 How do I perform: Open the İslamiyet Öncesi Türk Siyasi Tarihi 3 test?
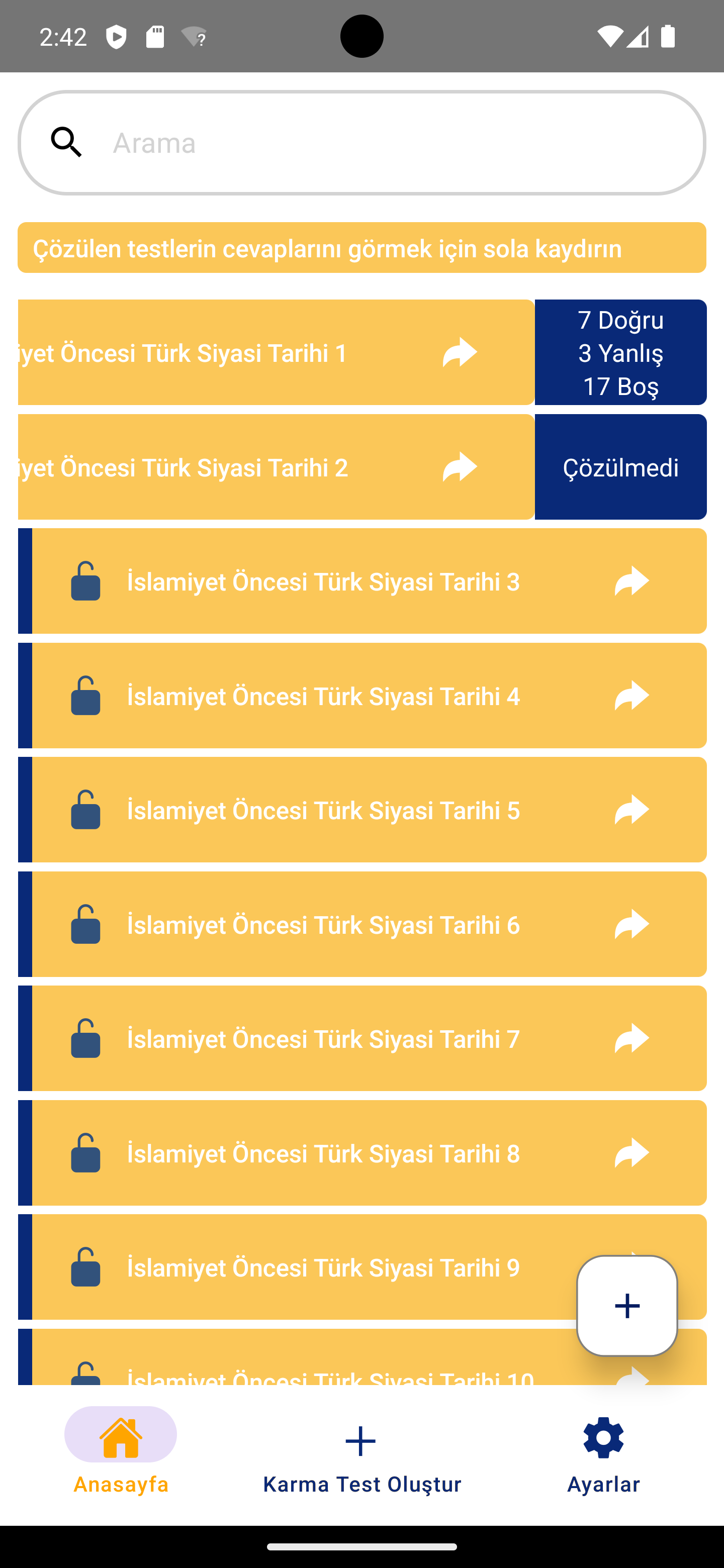click(x=323, y=582)
